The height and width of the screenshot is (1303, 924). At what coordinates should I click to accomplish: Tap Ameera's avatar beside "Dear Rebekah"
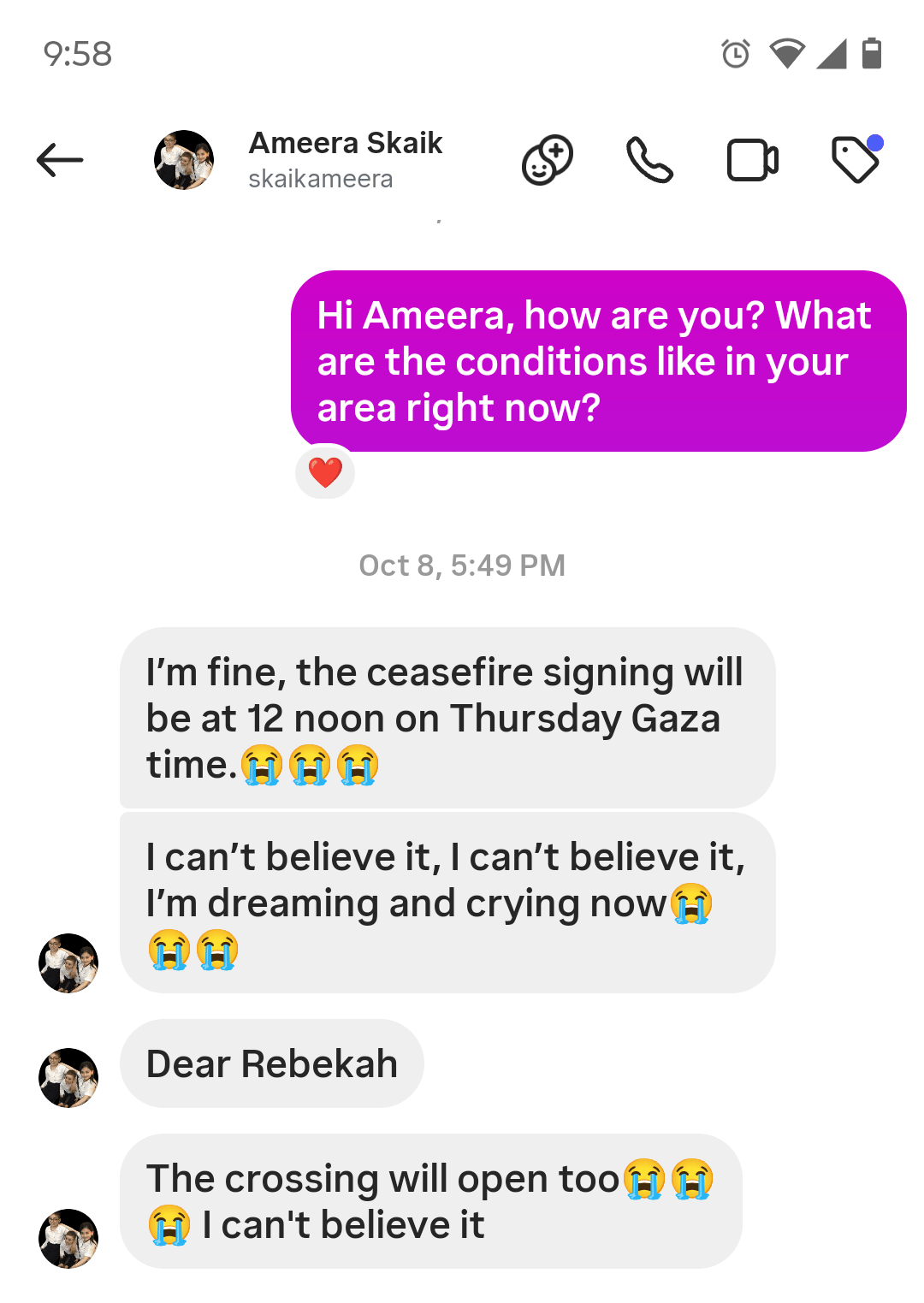pos(68,1077)
